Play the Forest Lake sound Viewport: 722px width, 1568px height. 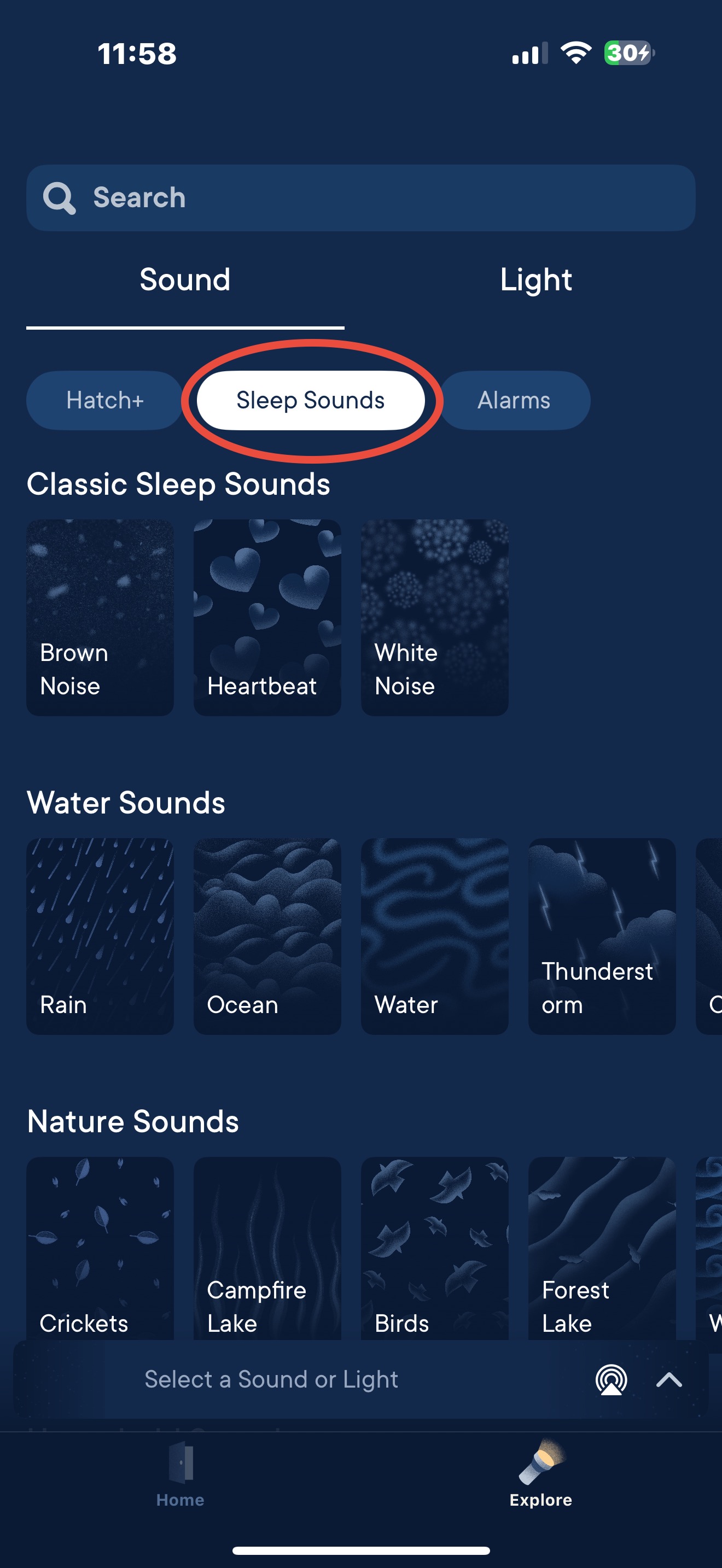pyautogui.click(x=602, y=1248)
